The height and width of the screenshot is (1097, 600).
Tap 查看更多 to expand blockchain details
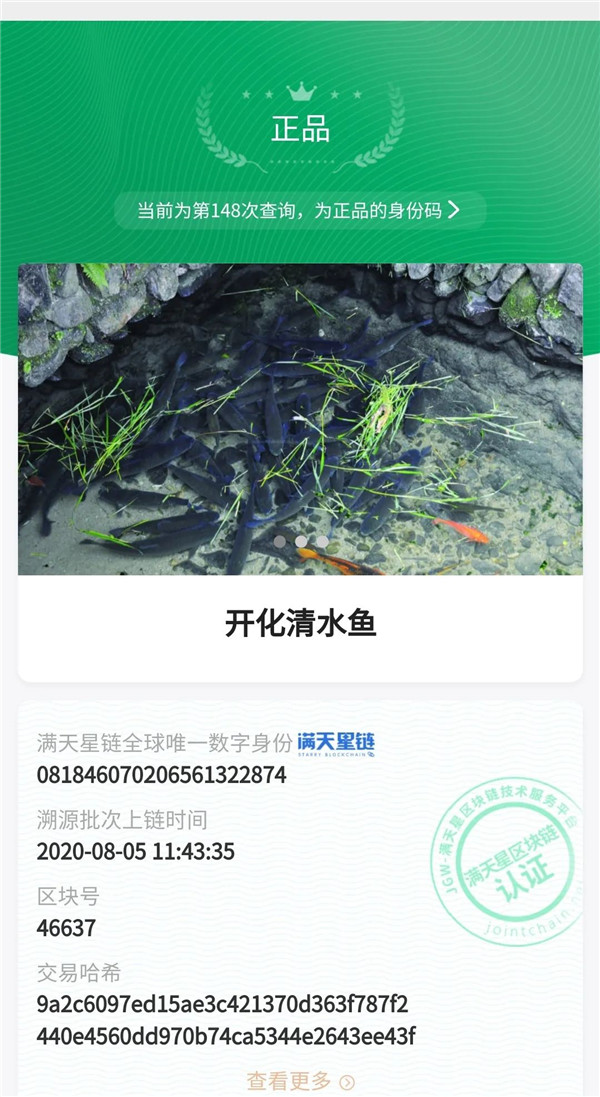[x=301, y=1081]
